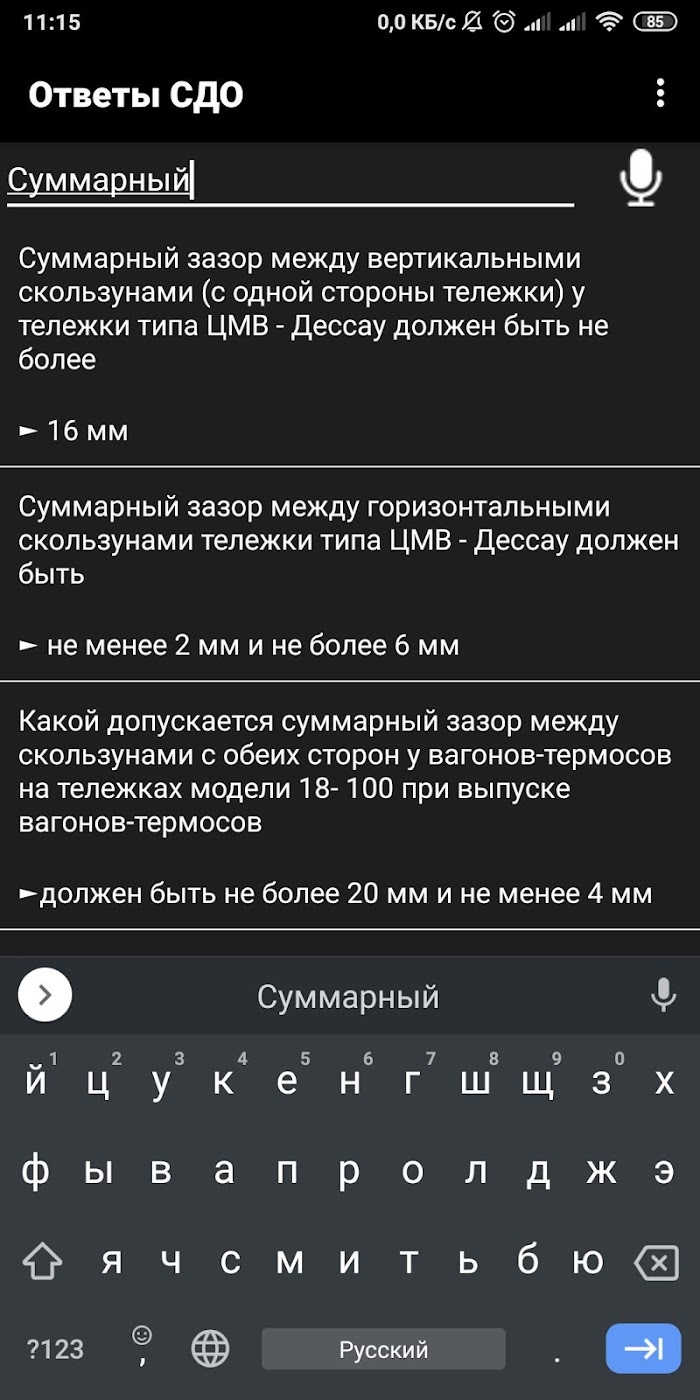700x1400 pixels.
Task: Tap the globe language switch key
Action: 210,1349
